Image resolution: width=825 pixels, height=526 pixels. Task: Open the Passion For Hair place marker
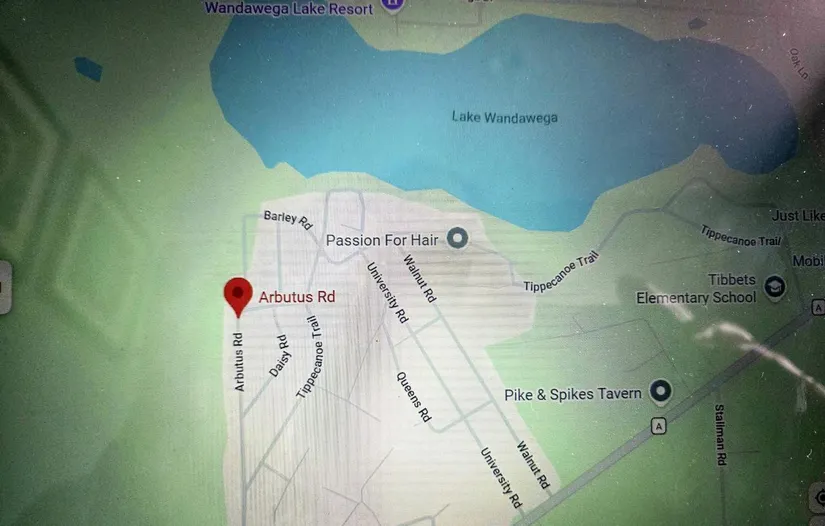pos(458,238)
